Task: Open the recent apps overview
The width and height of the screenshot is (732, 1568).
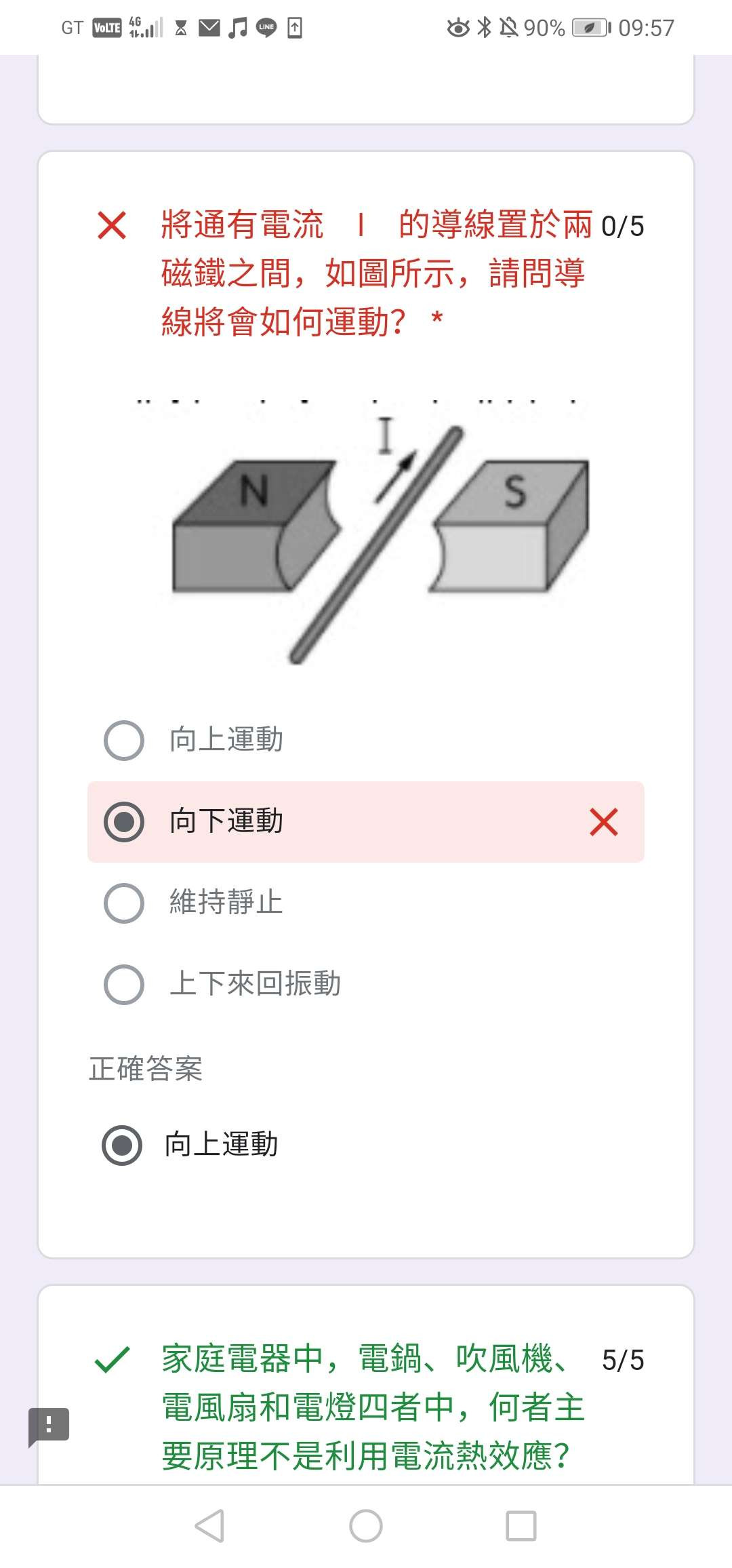Action: coord(521,1526)
